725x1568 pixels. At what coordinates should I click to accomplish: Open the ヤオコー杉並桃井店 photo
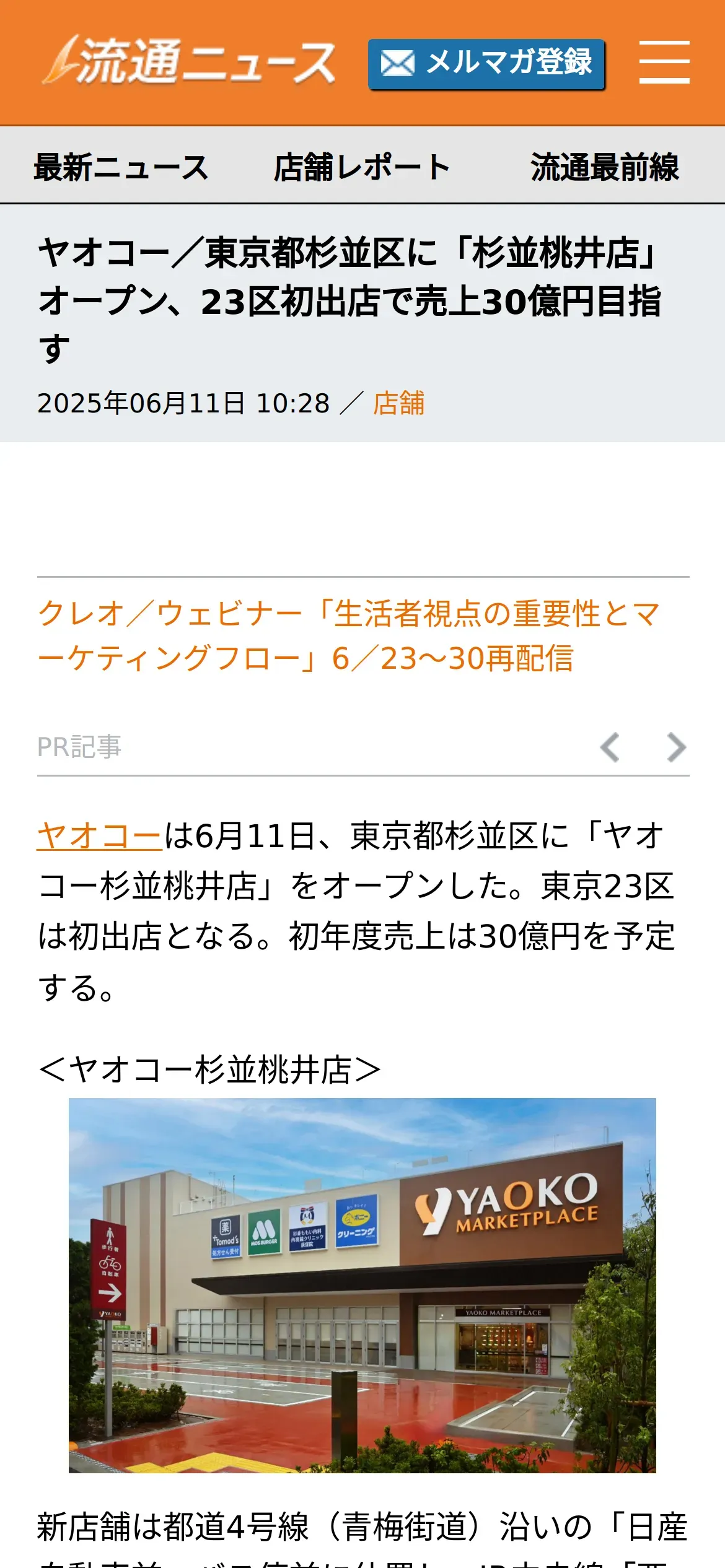pyautogui.click(x=362, y=1285)
